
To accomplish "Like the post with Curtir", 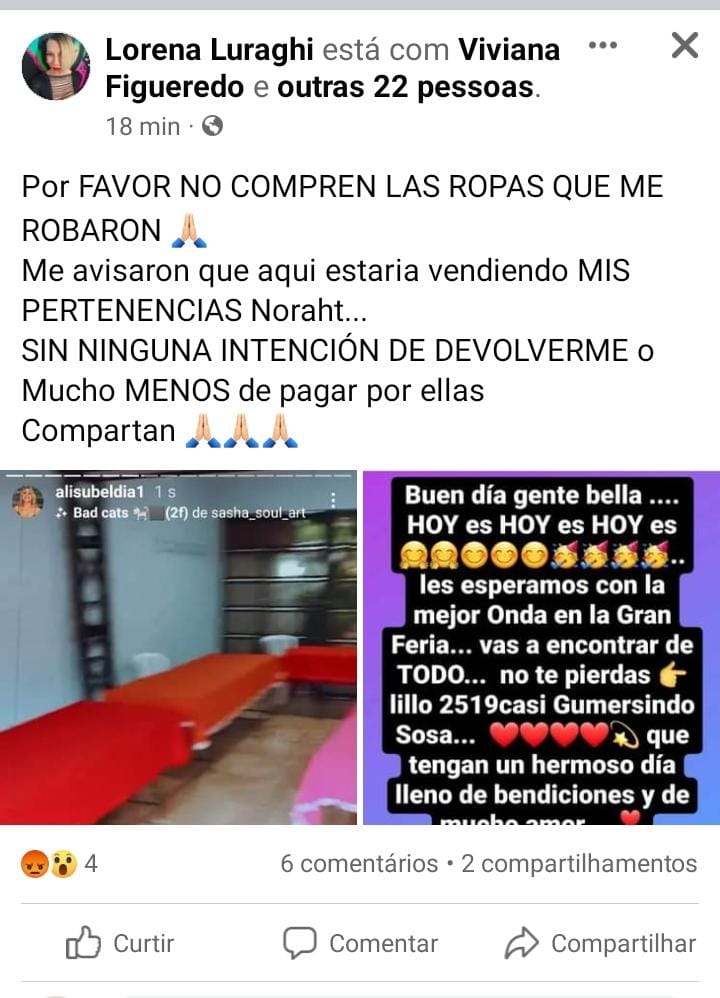I will pyautogui.click(x=120, y=943).
